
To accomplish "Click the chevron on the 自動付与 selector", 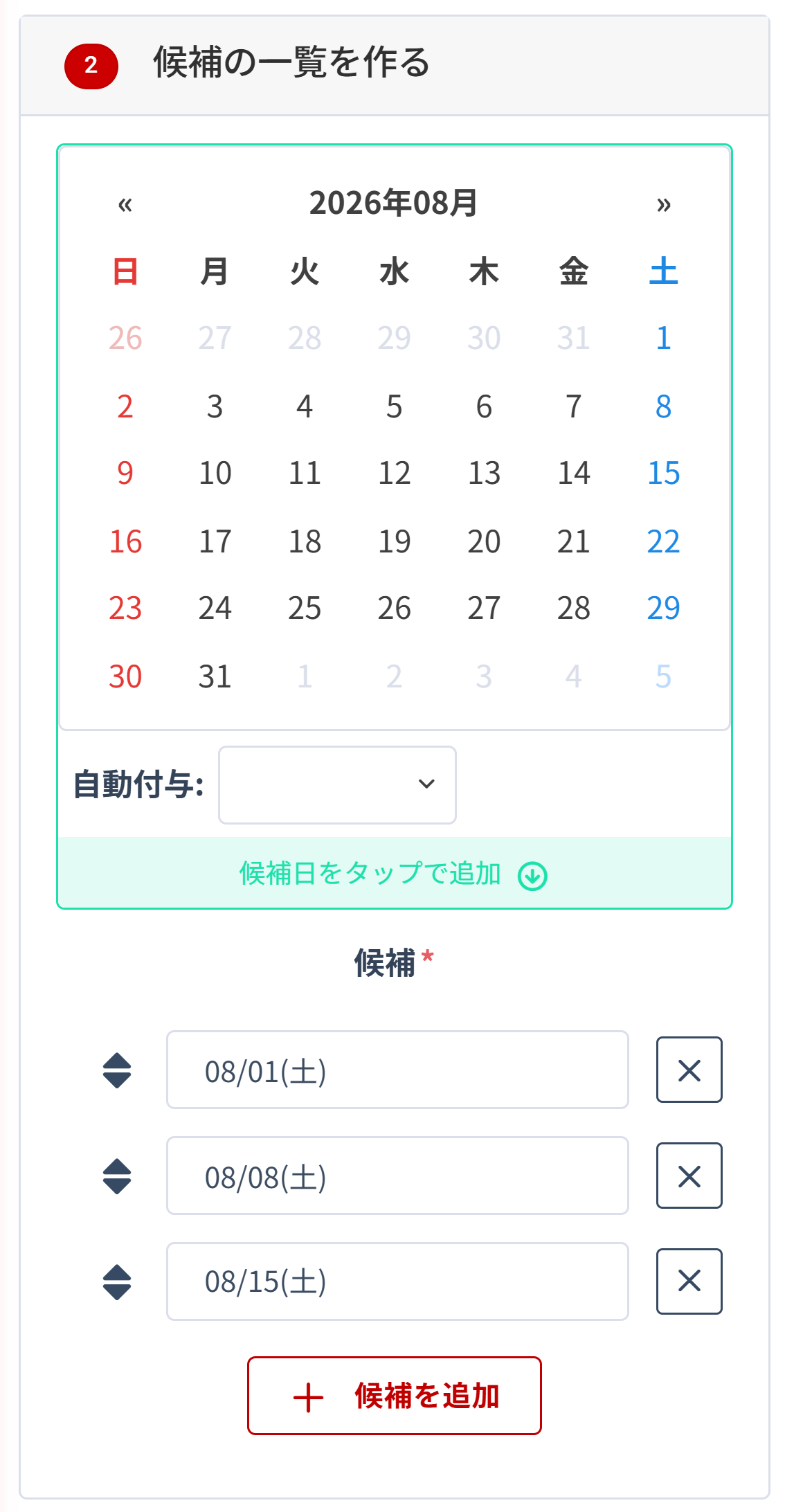I will 426,784.
